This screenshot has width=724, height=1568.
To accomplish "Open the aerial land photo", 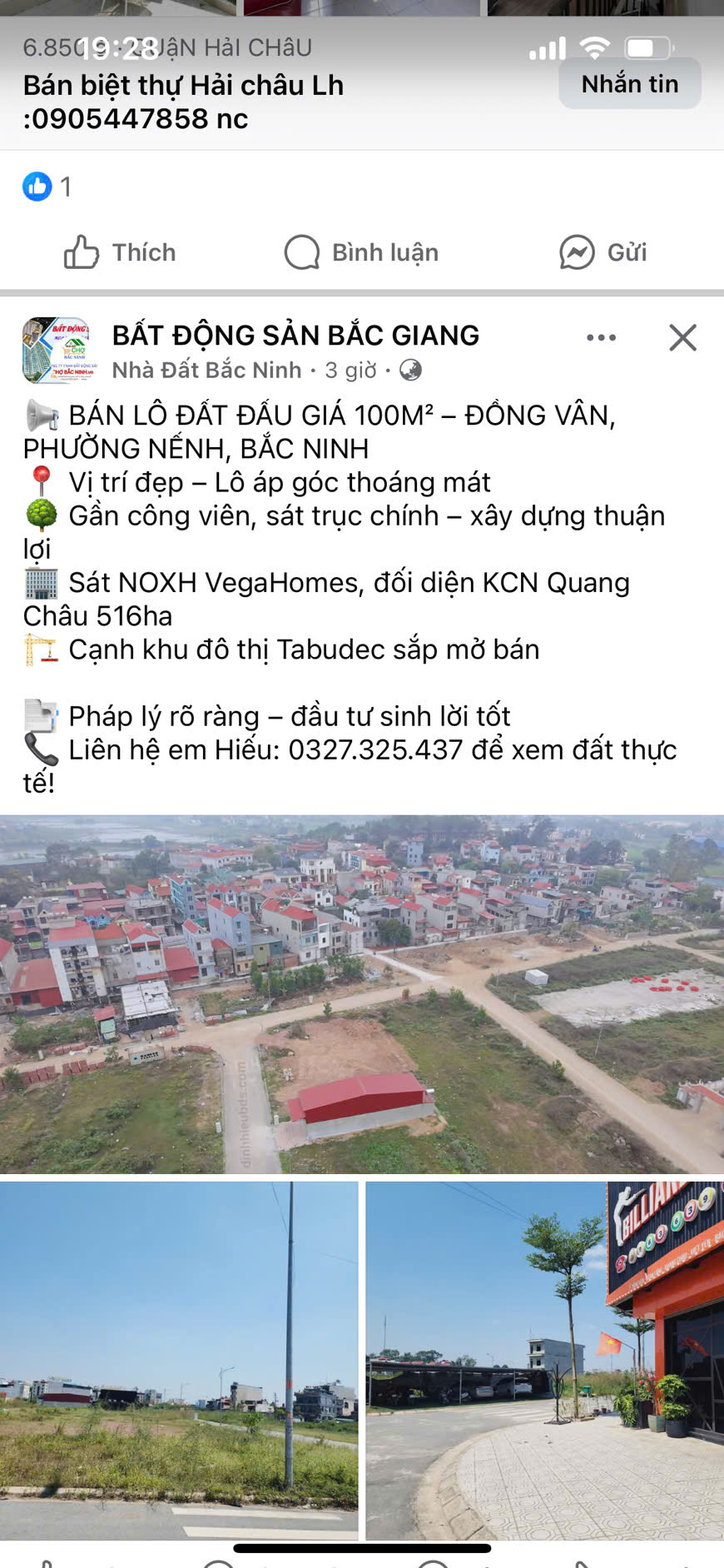I will pos(362,994).
